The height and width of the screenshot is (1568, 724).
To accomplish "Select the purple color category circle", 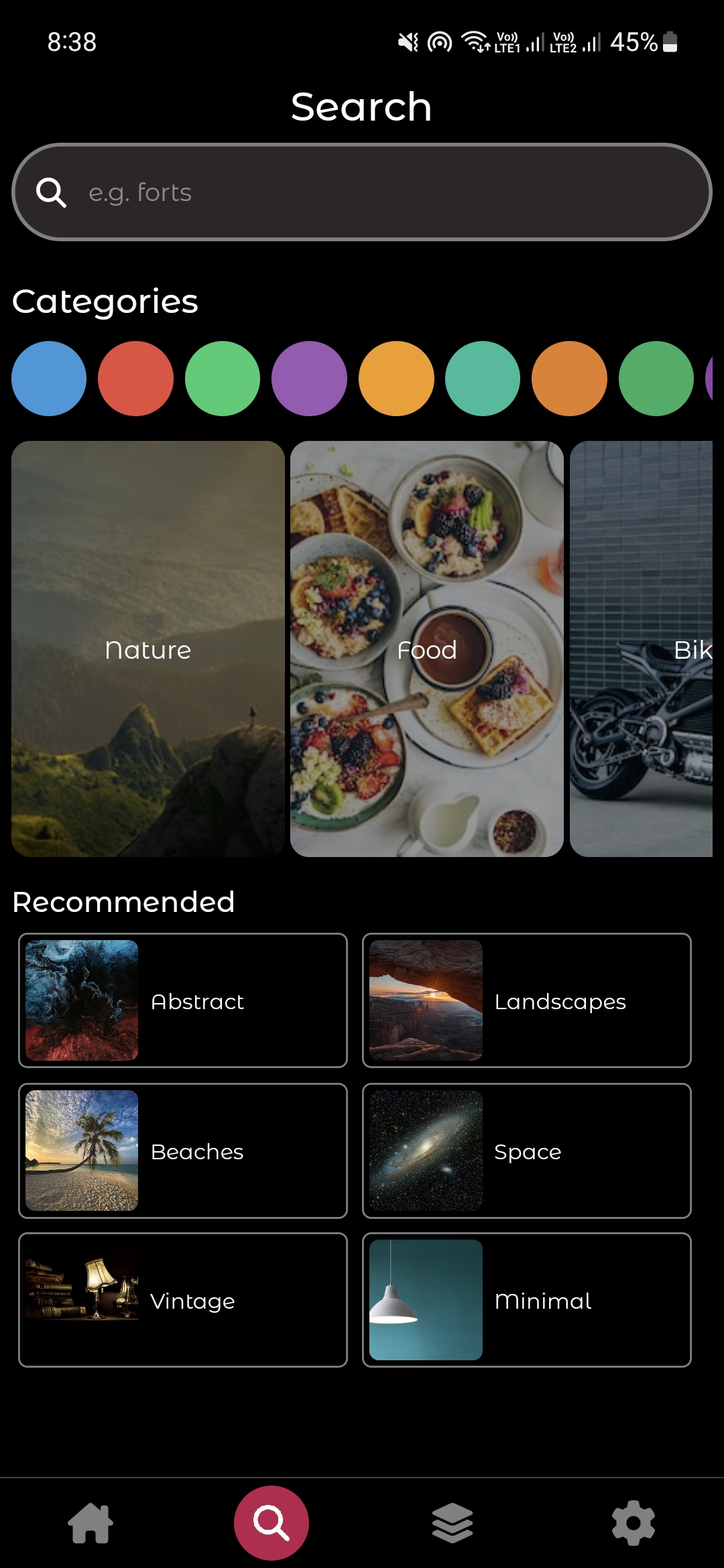I will pyautogui.click(x=310, y=379).
